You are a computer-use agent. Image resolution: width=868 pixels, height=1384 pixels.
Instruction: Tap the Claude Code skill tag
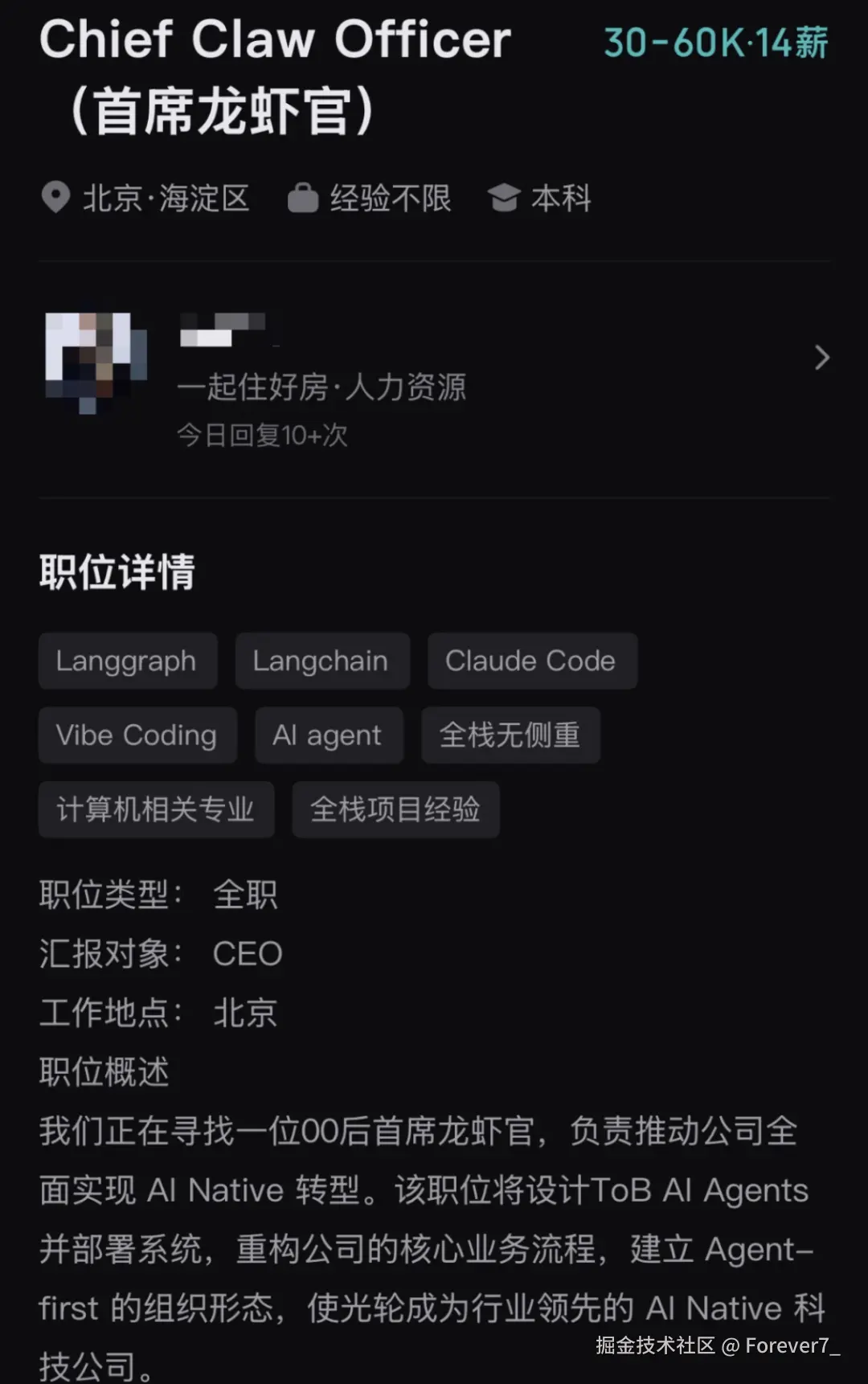(531, 661)
